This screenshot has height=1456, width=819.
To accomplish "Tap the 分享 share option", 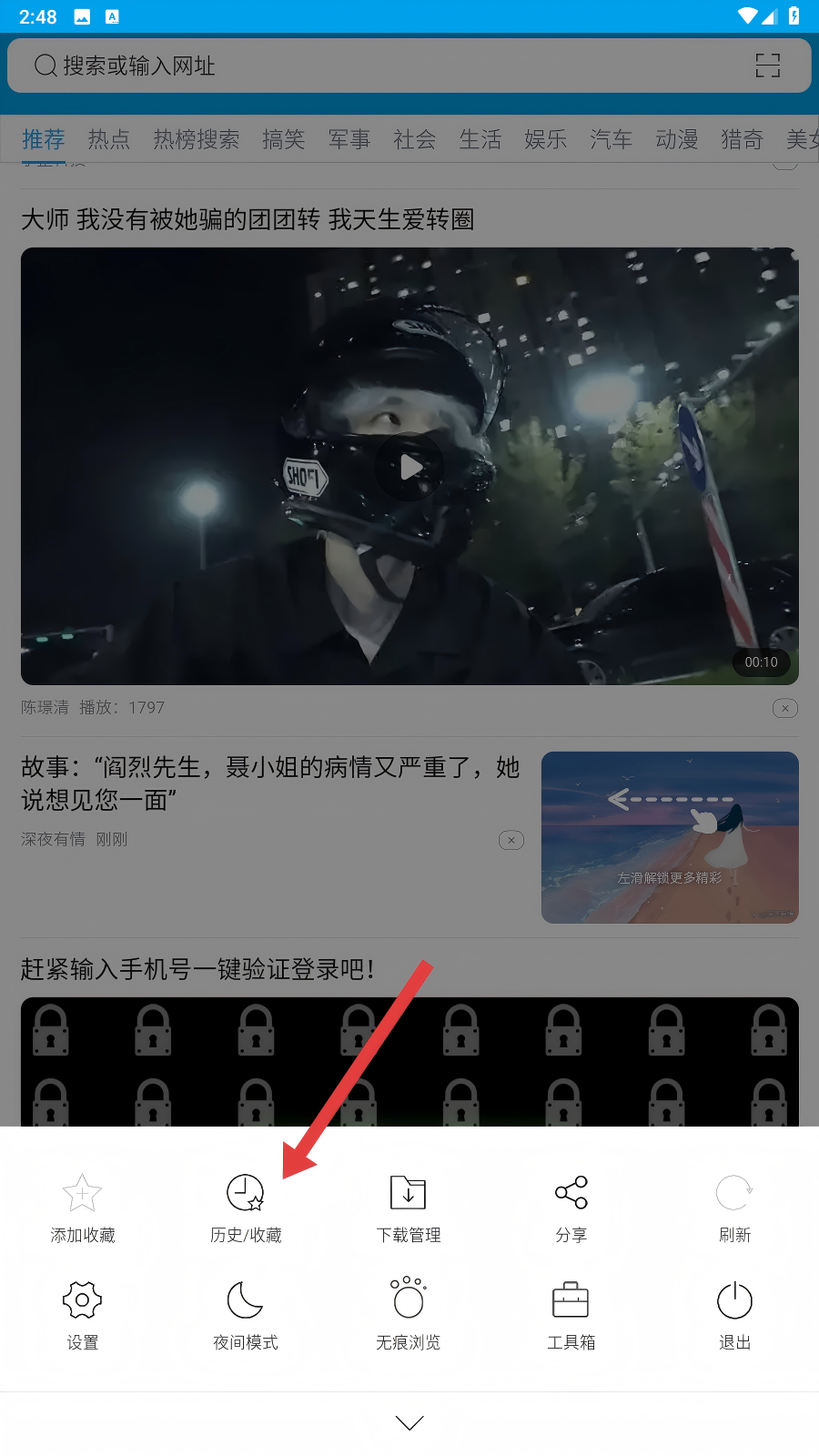I will (x=571, y=1208).
